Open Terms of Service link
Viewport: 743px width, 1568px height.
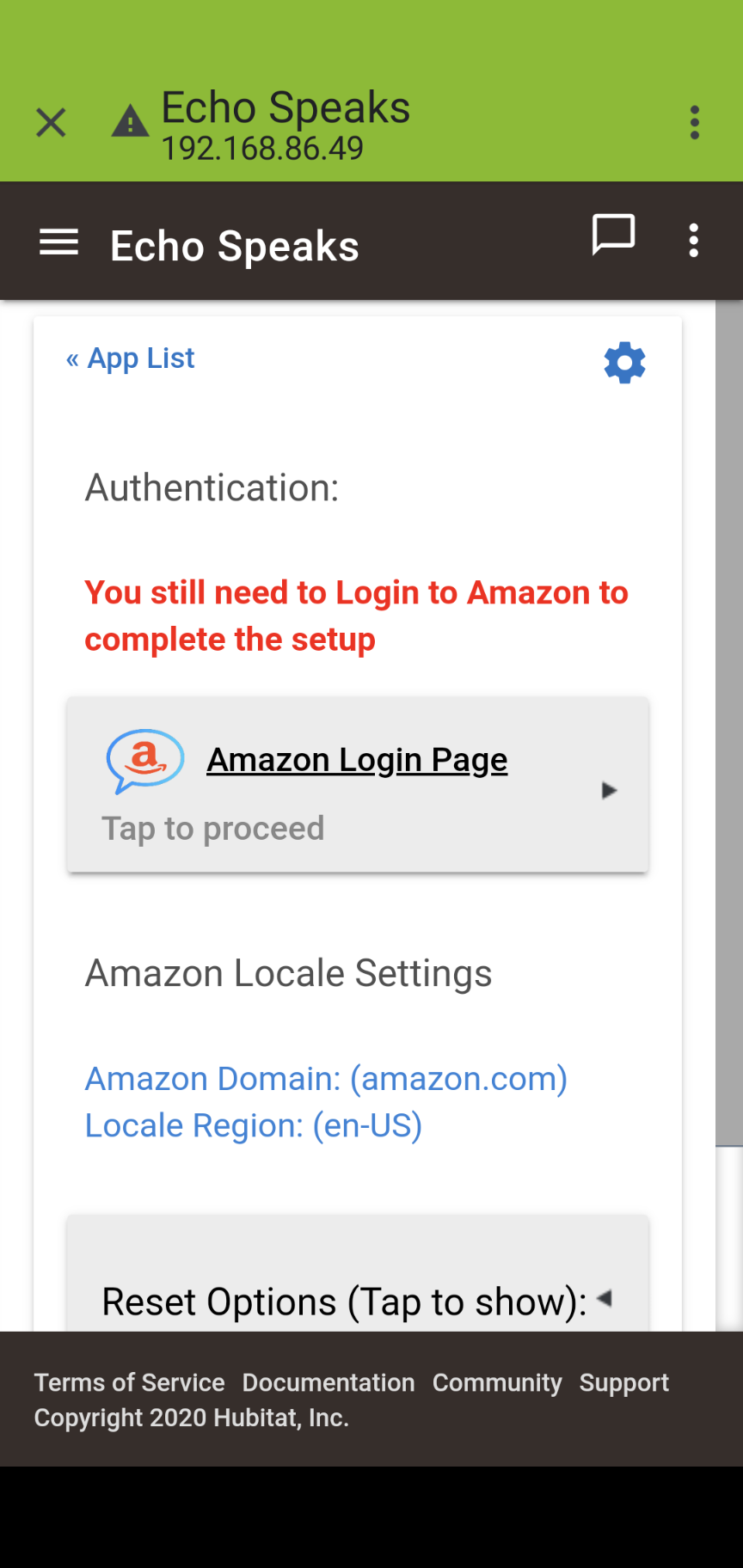pyautogui.click(x=130, y=1382)
